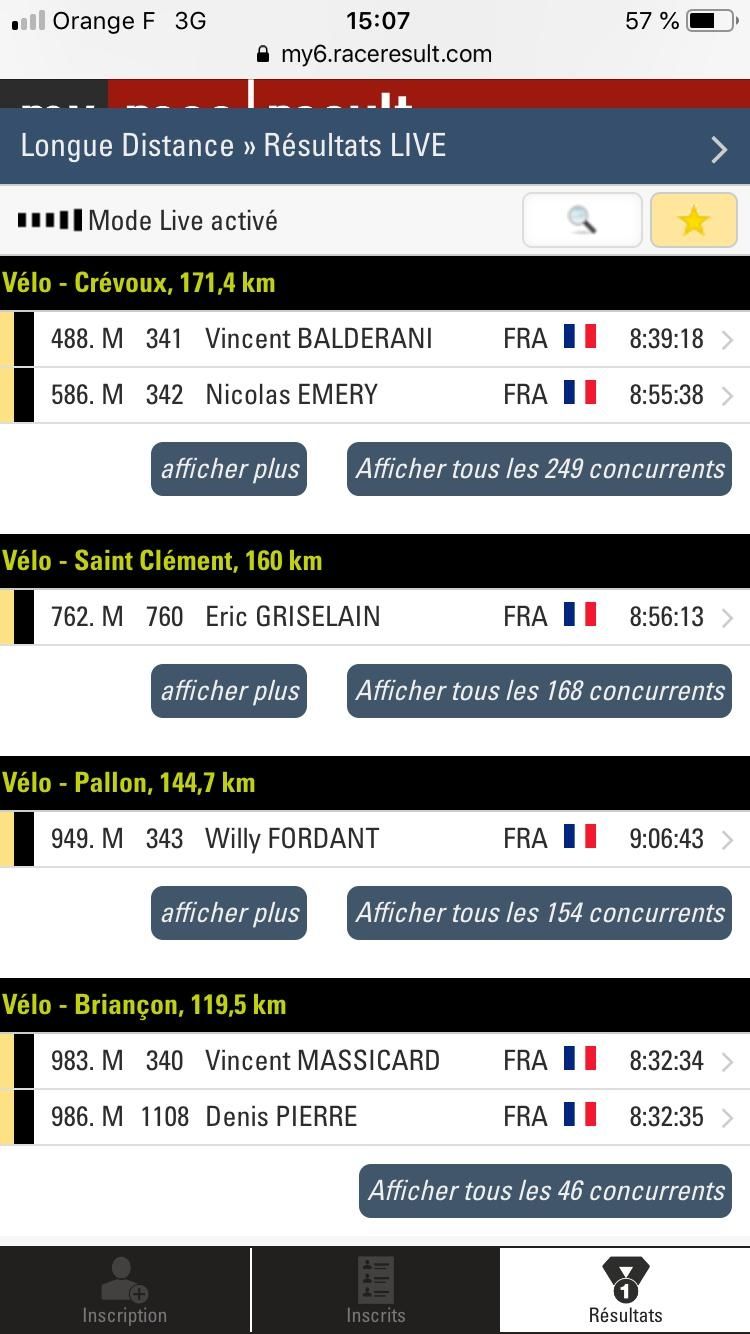Open Nicolas EMERY's result details

point(375,395)
